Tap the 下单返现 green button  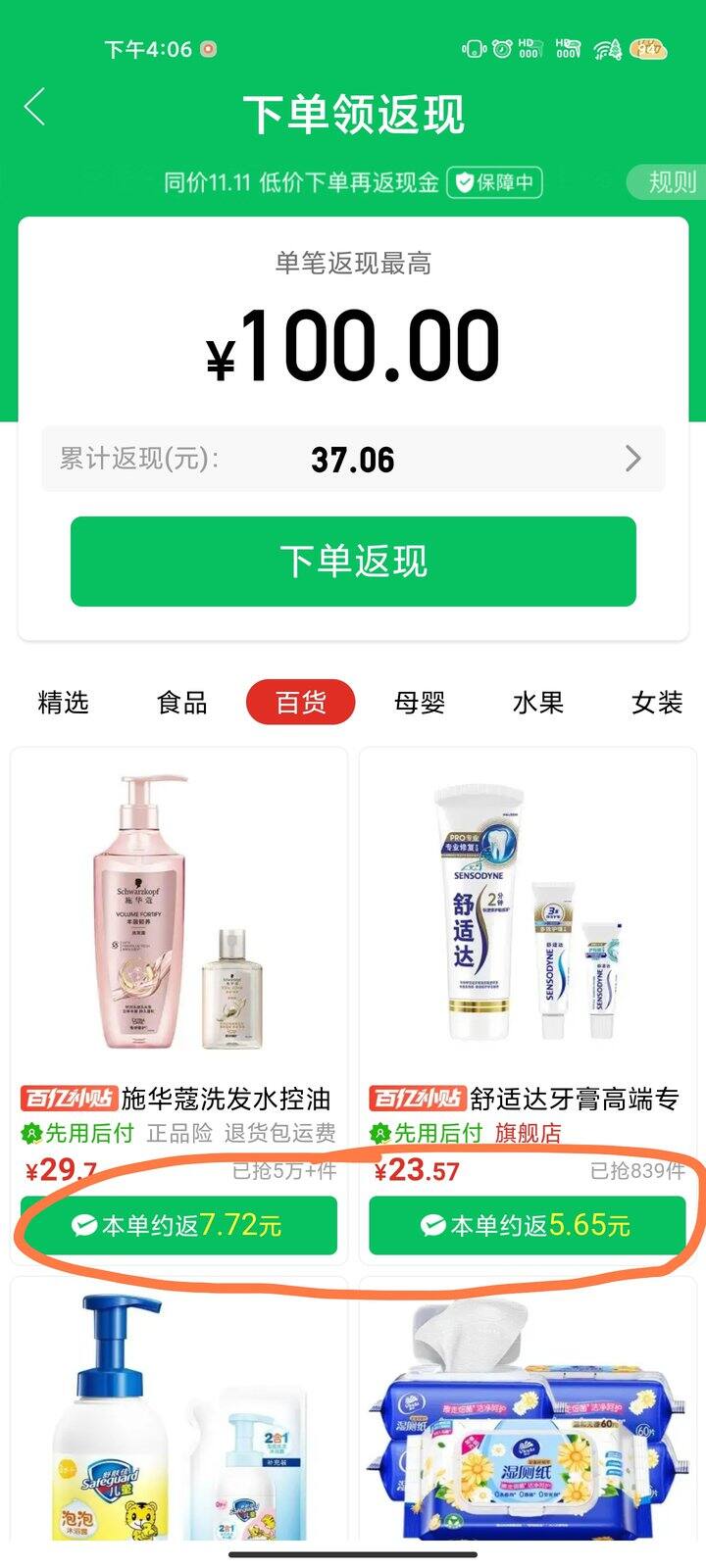click(x=353, y=562)
